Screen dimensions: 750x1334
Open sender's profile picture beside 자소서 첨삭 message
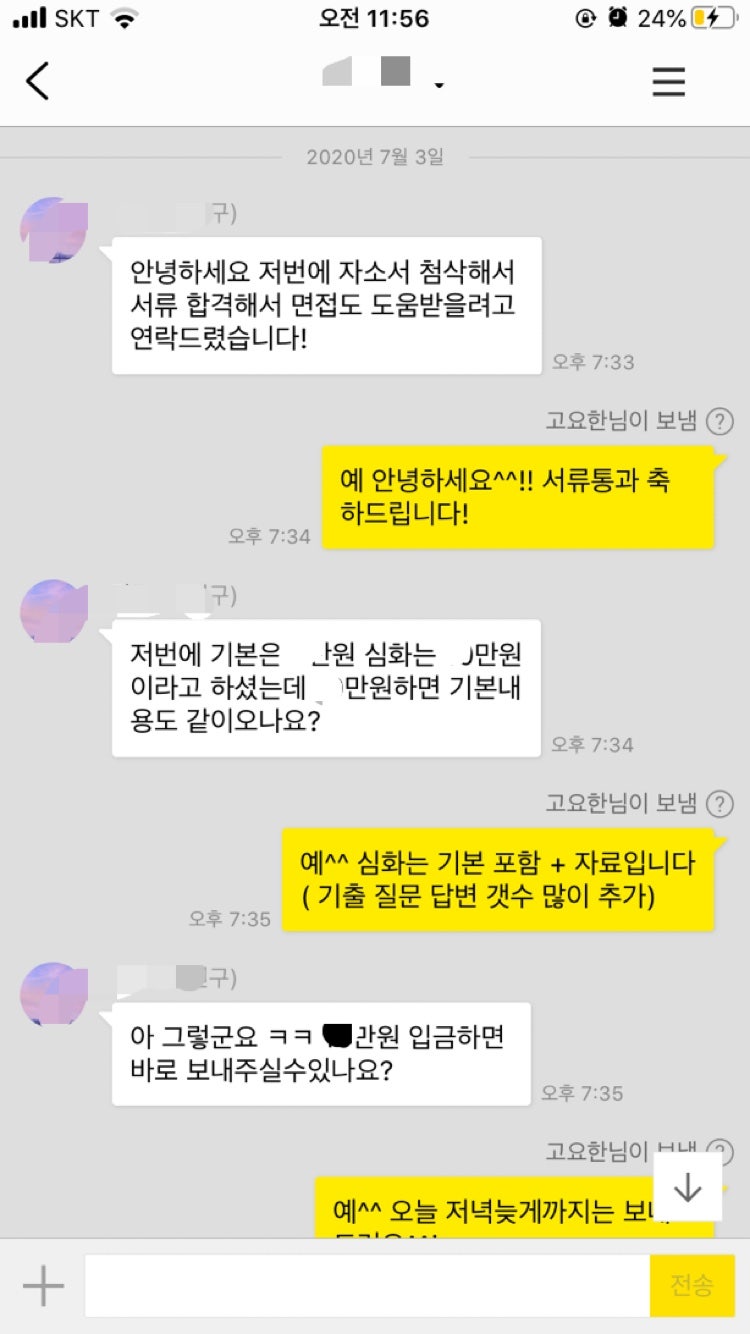53,230
